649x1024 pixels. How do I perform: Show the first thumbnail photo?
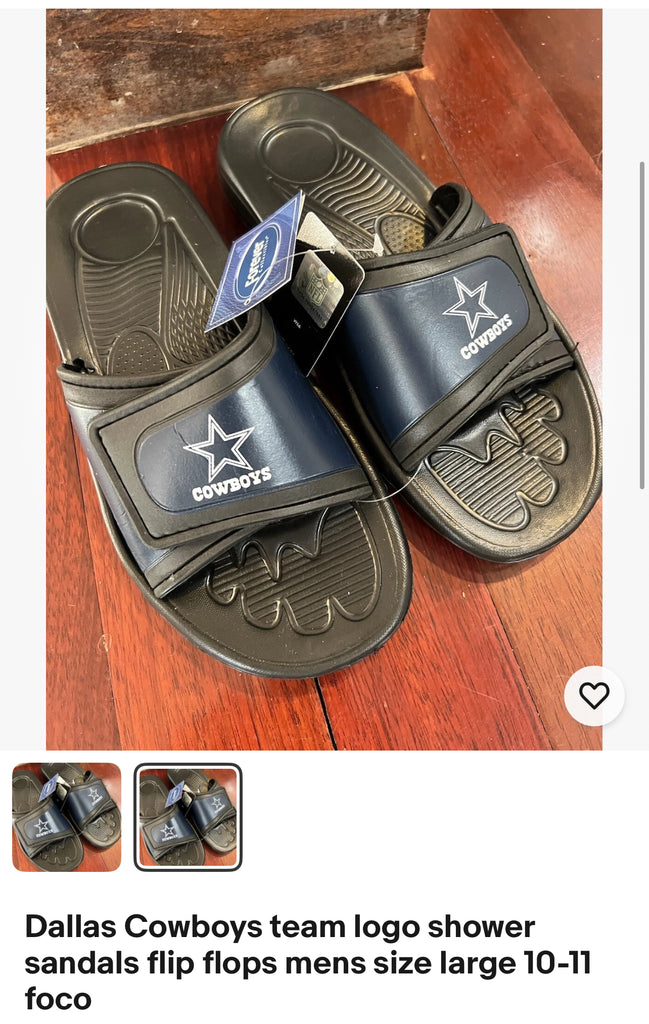click(67, 817)
